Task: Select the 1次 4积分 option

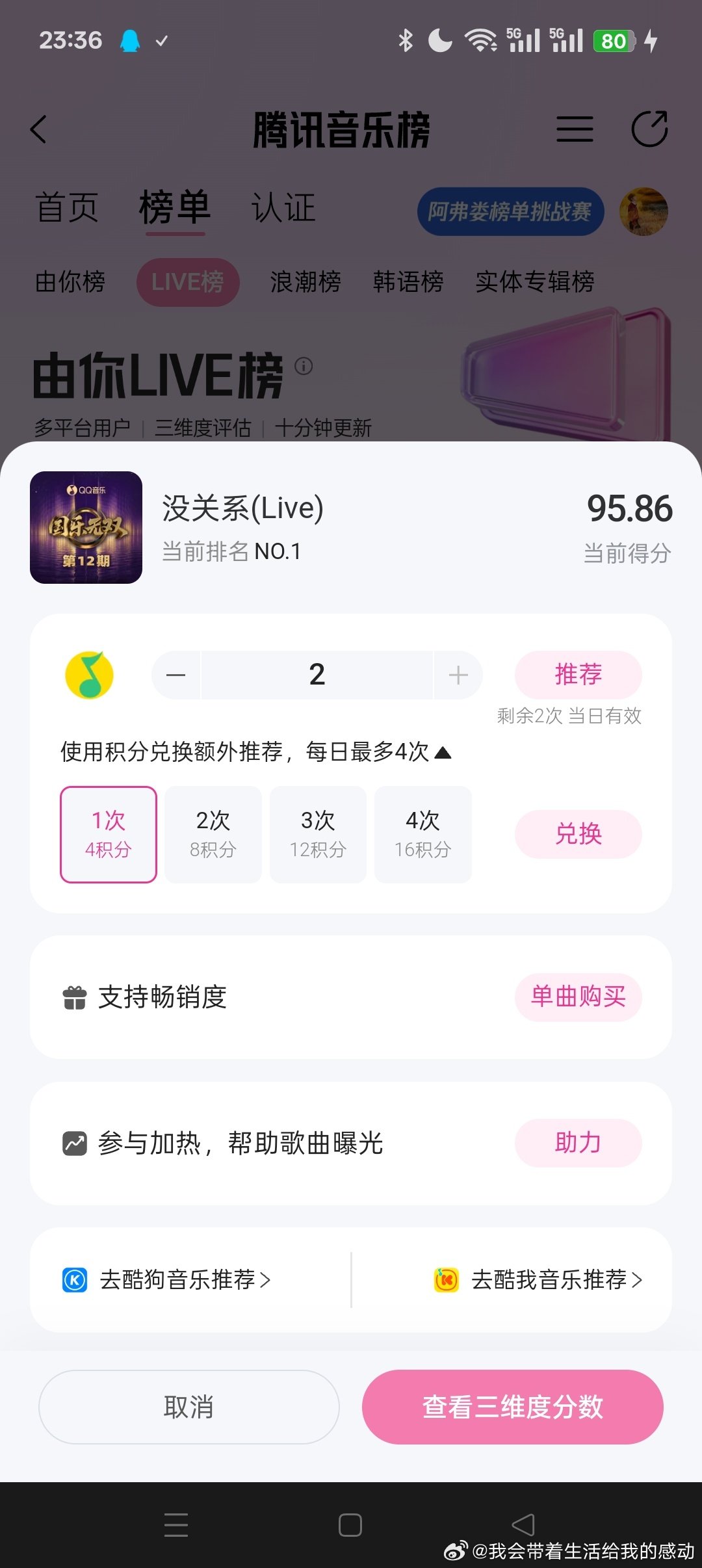Action: 109,834
